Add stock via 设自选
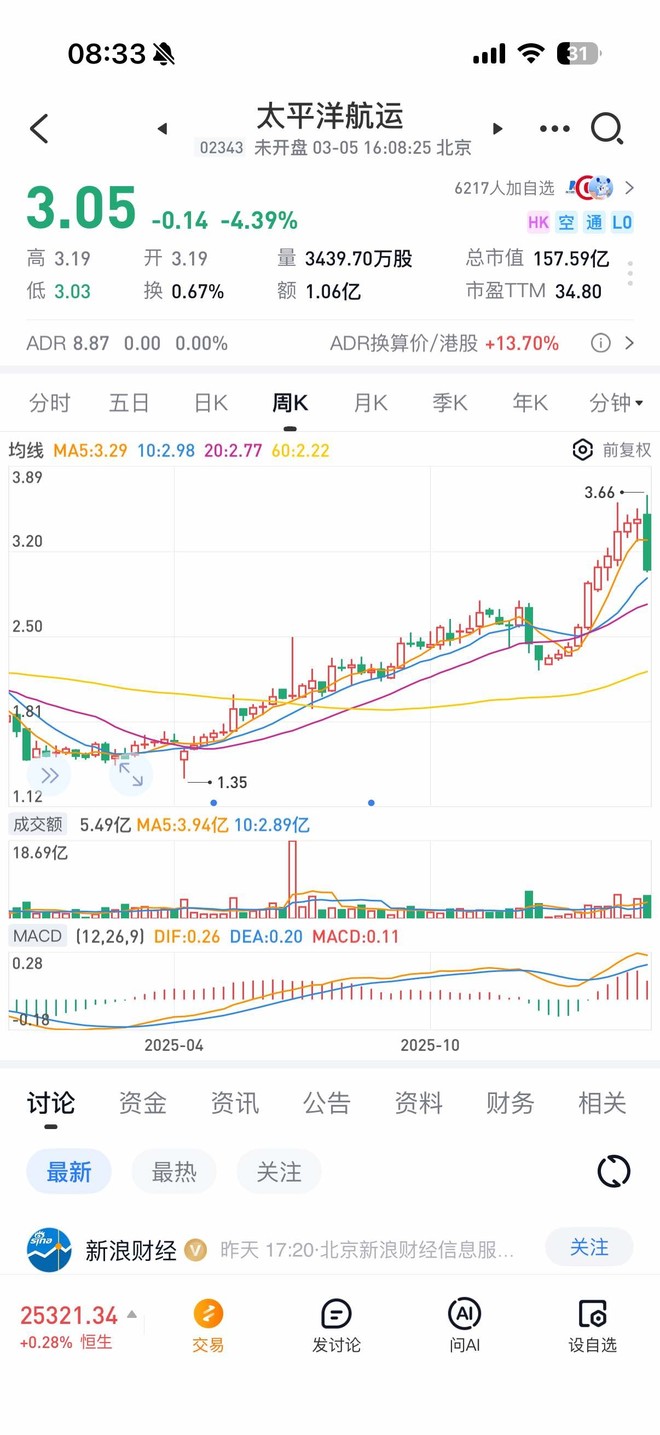This screenshot has width=660, height=1435. pyautogui.click(x=593, y=1326)
